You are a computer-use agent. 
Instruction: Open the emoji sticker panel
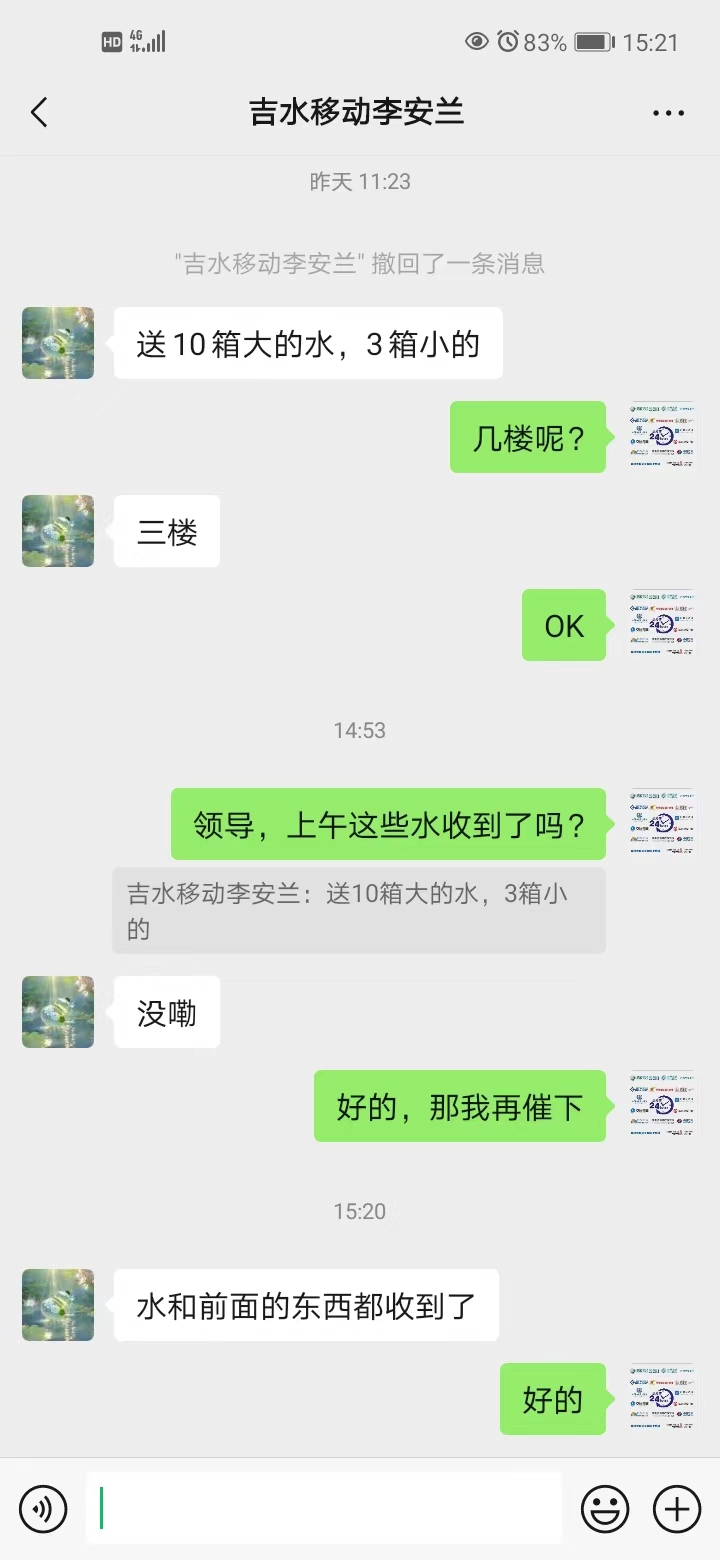[605, 1508]
